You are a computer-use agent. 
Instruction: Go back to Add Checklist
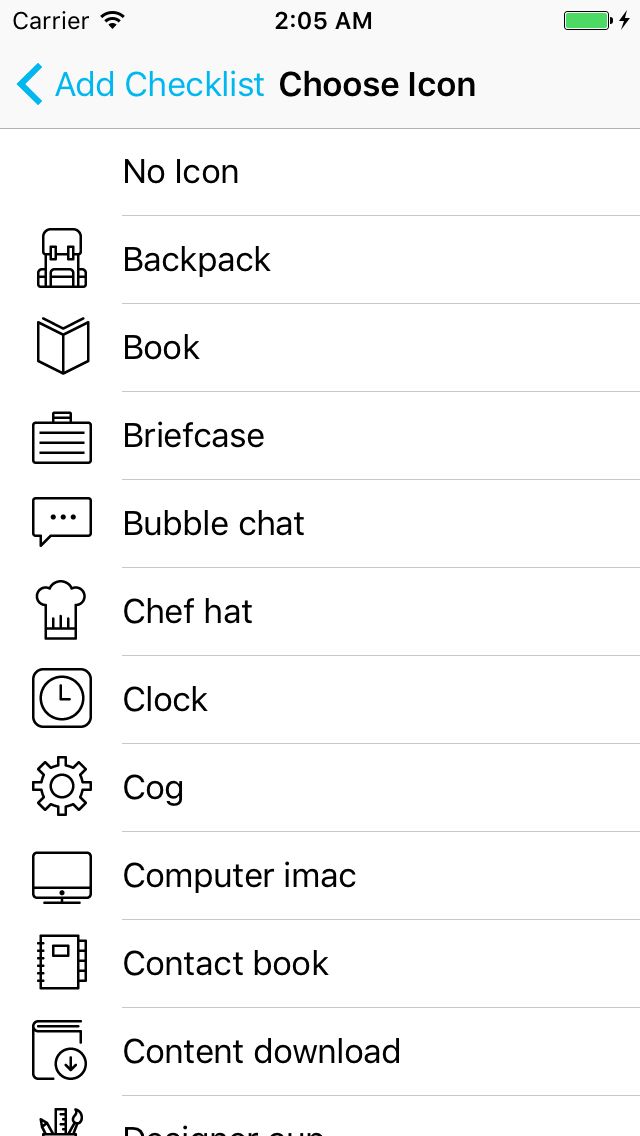[x=141, y=85]
